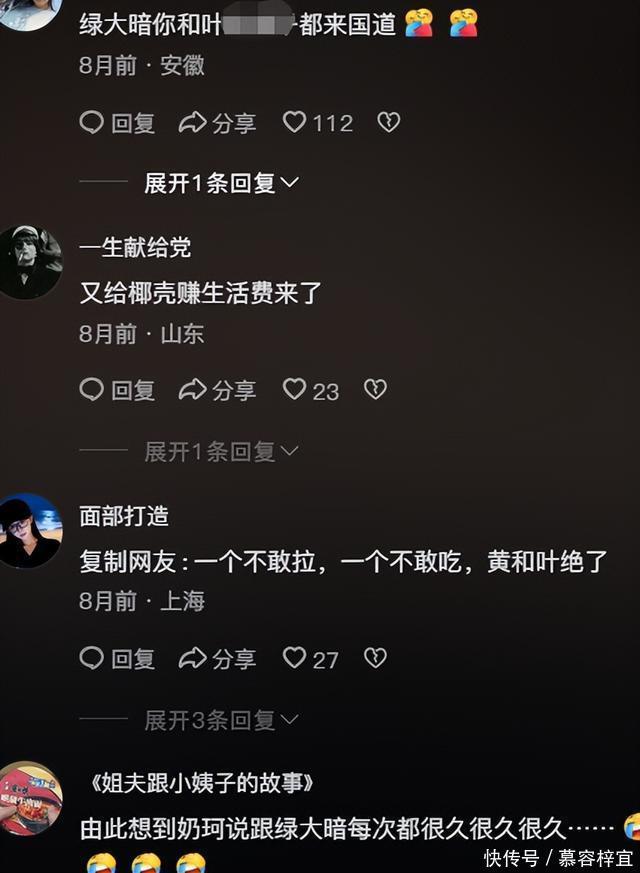Share the comment with 112 likes
The image size is (640, 873).
217,122
